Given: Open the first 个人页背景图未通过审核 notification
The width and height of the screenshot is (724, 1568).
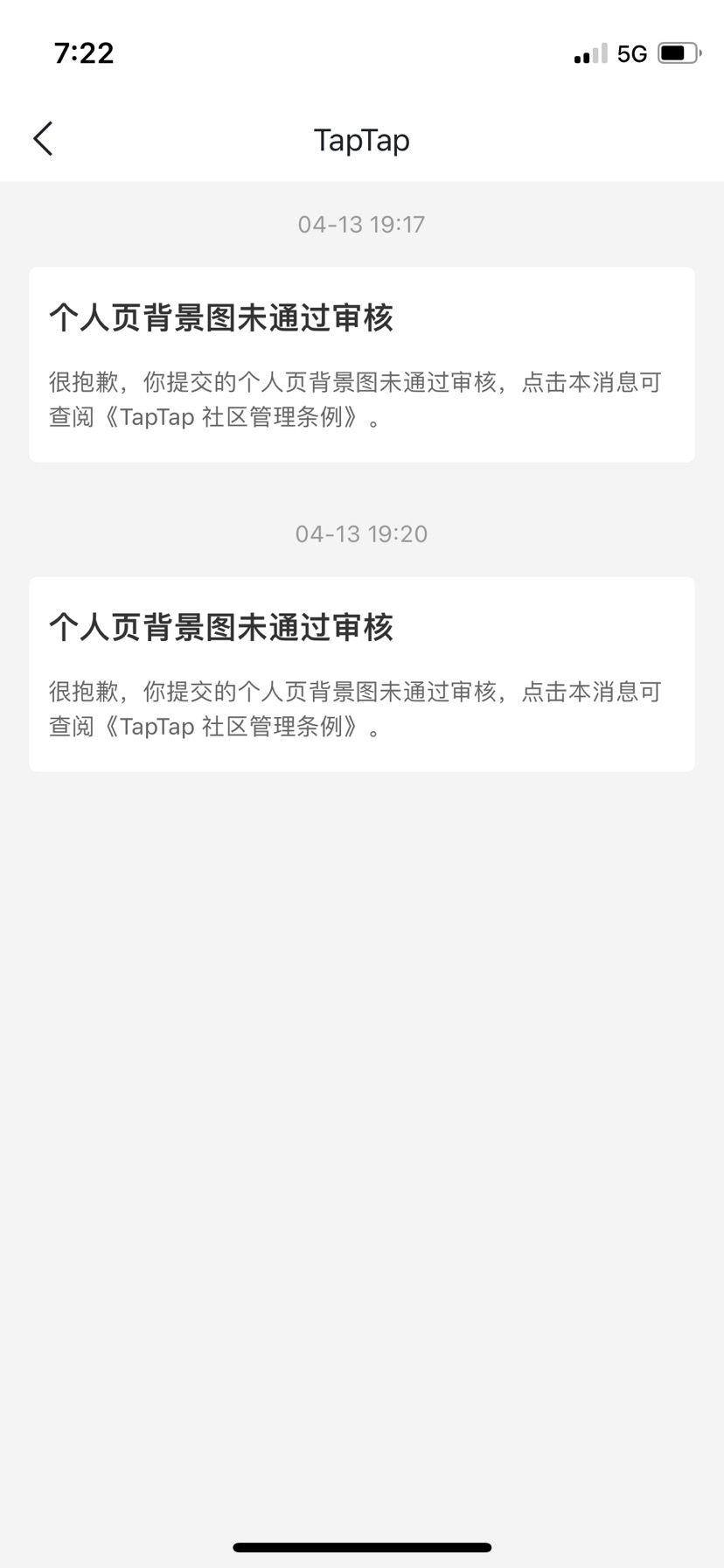Looking at the screenshot, I should [362, 363].
